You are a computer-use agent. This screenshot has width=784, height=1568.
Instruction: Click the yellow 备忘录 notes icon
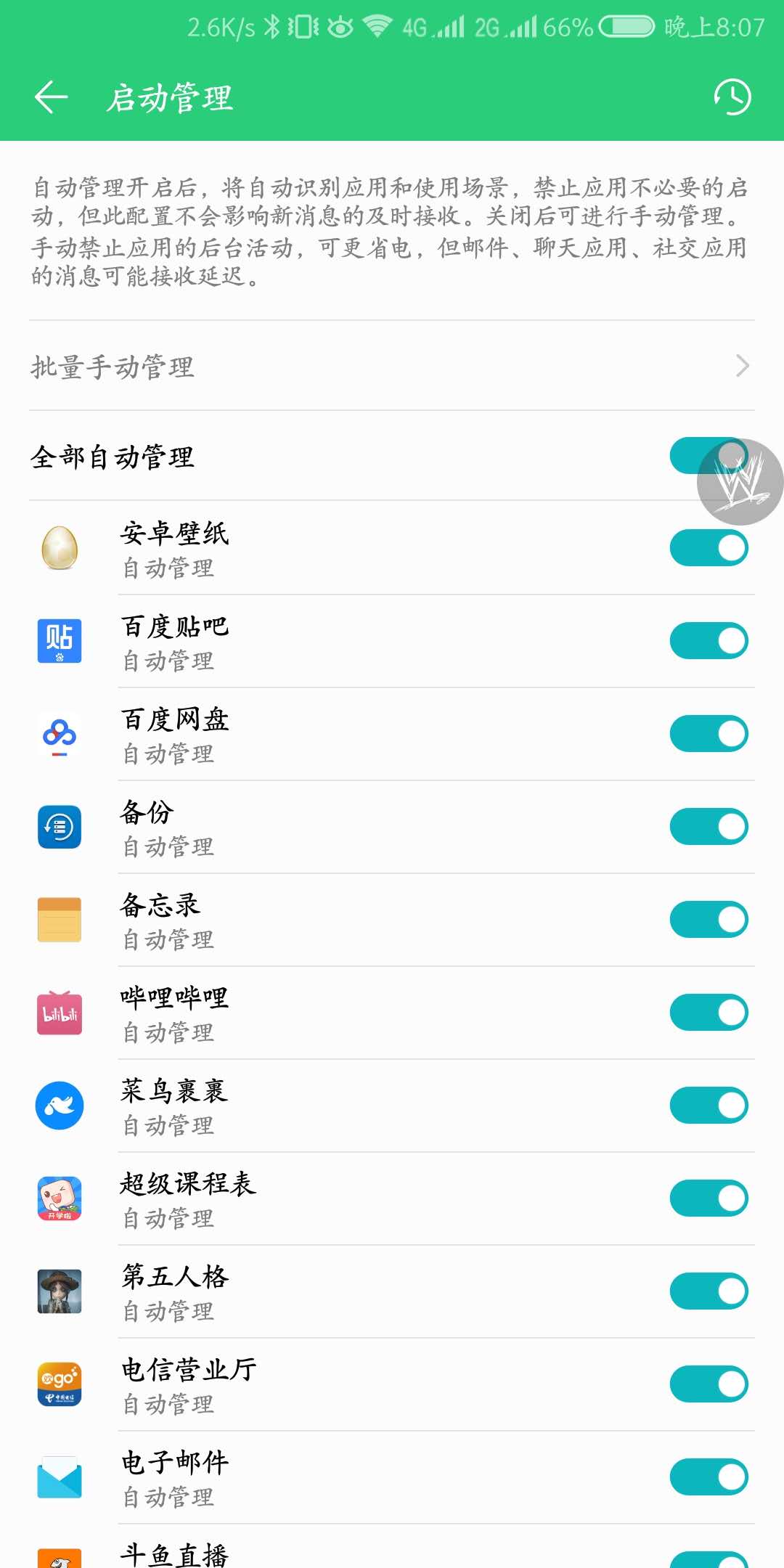pyautogui.click(x=59, y=920)
